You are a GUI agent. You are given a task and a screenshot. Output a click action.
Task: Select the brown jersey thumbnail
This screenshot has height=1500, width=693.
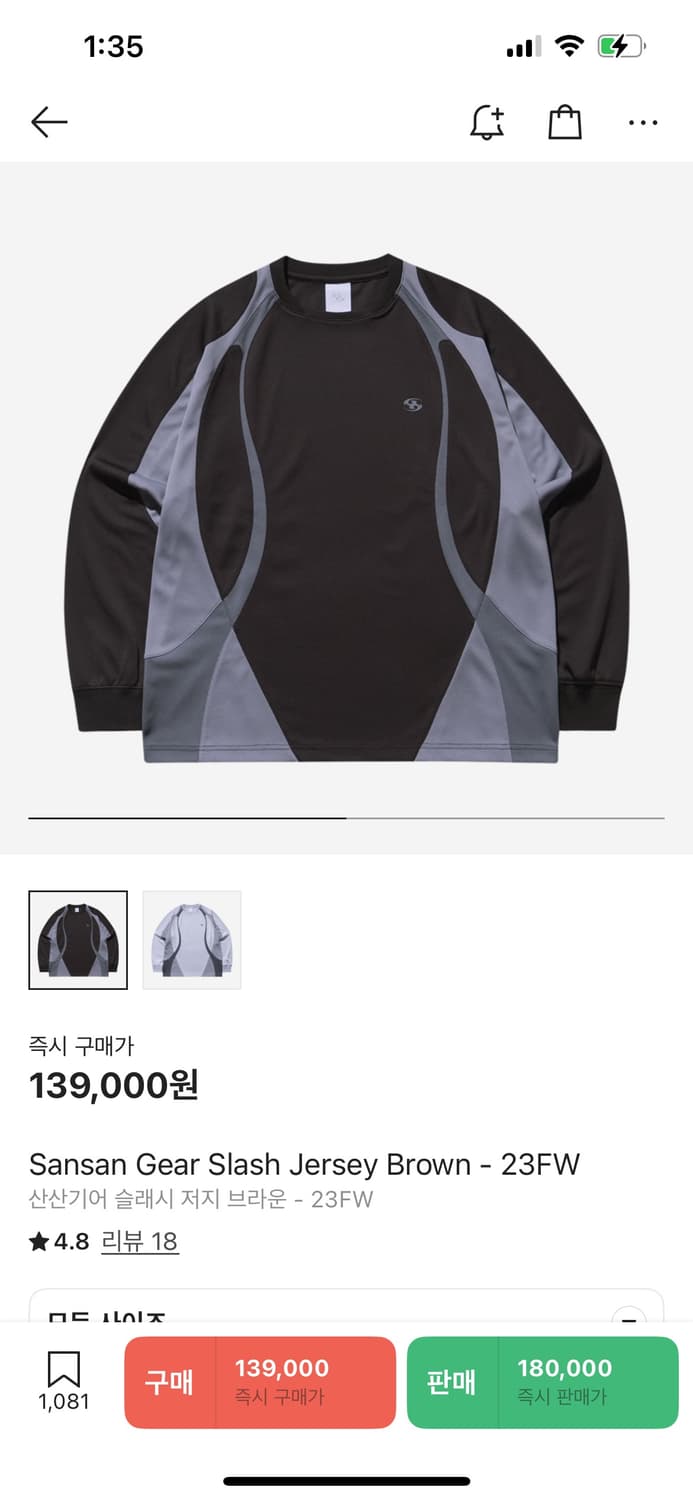click(78, 940)
